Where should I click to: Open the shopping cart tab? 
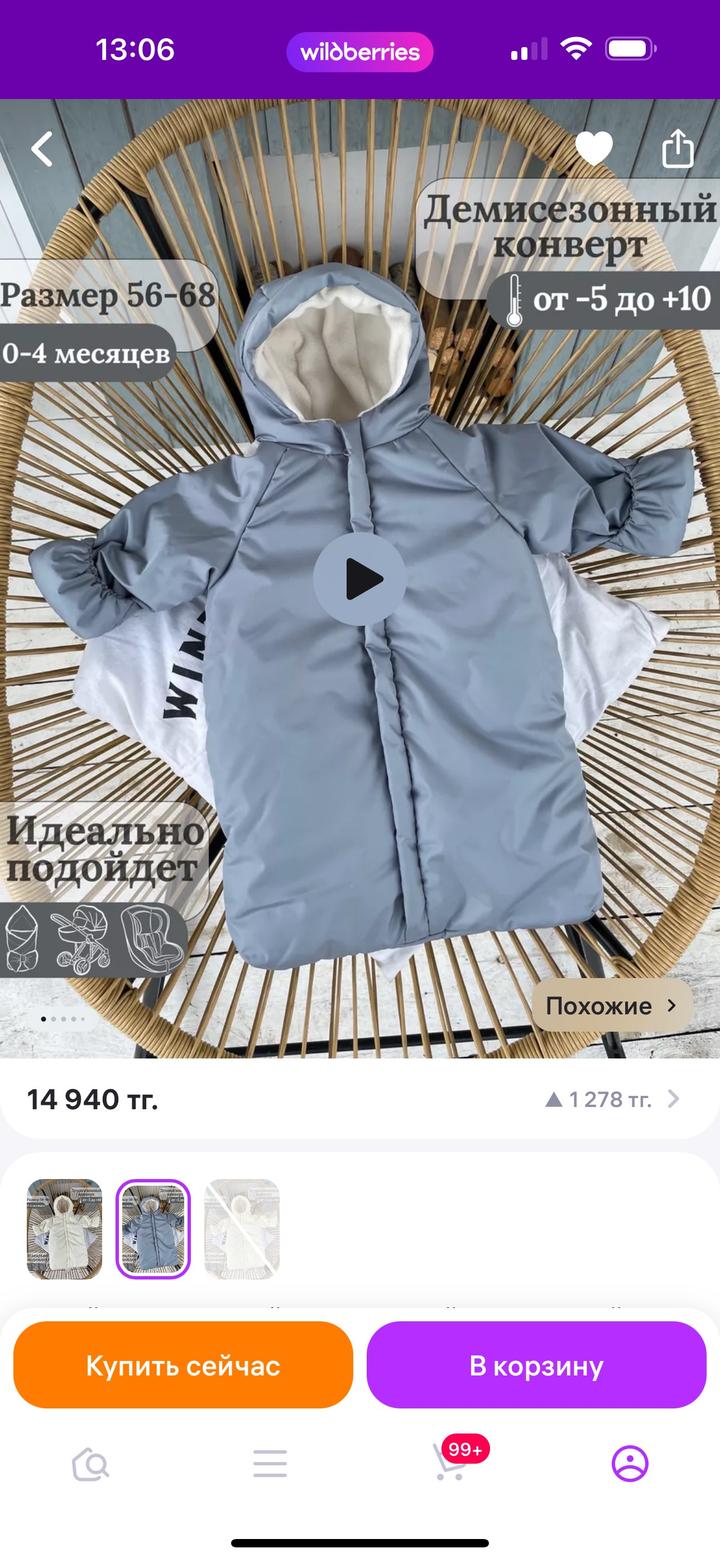(451, 1464)
